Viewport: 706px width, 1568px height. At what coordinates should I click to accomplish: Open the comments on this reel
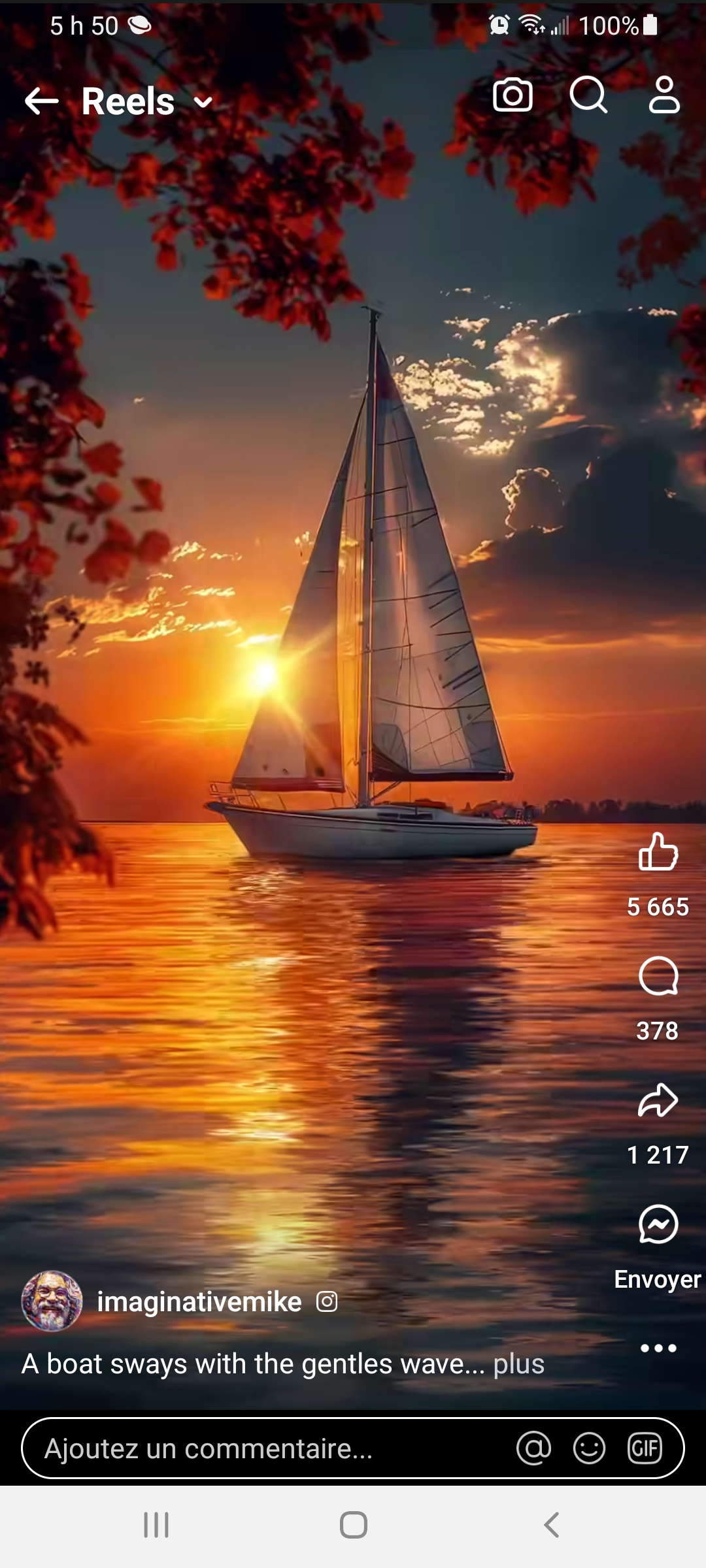658,976
